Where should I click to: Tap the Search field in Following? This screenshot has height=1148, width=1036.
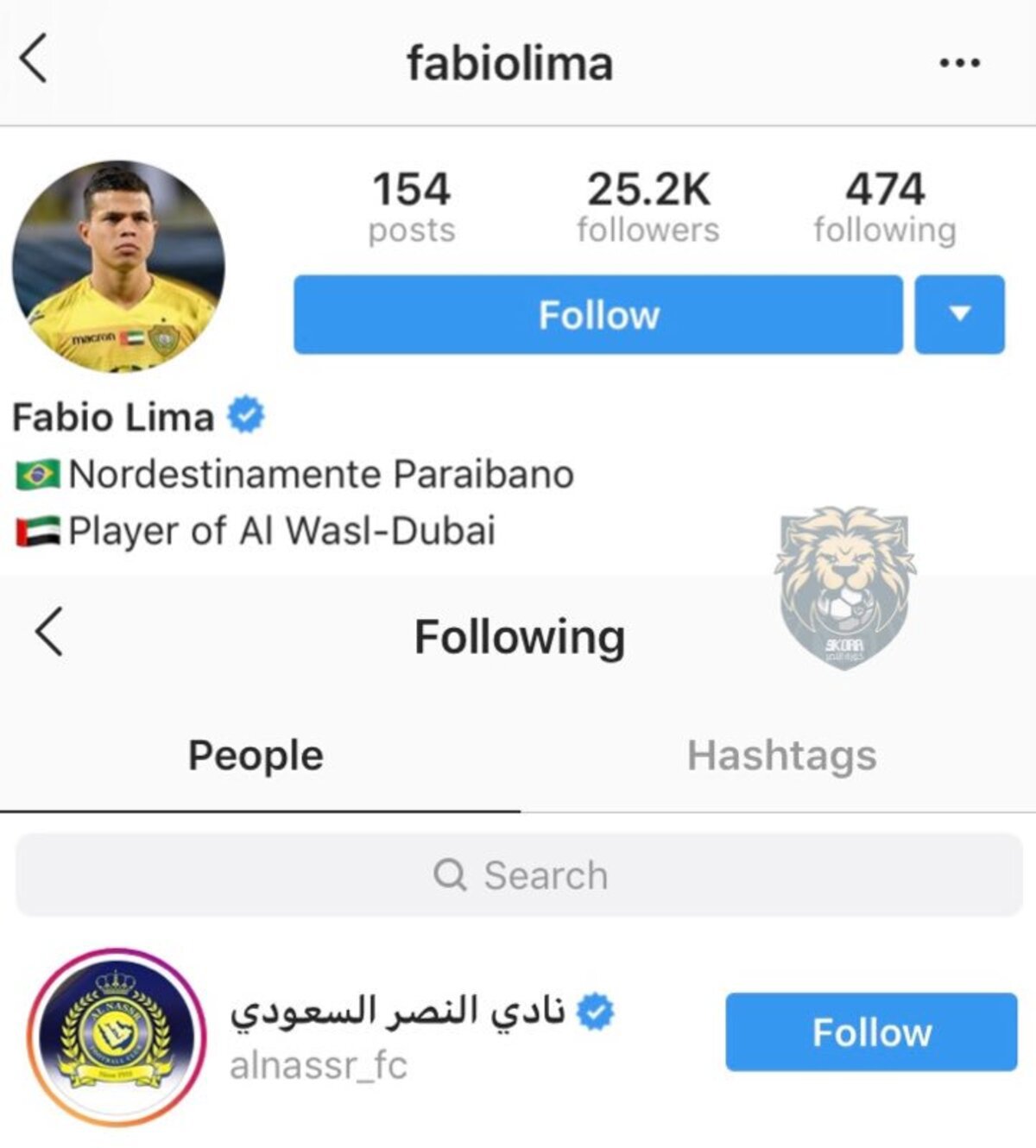(518, 875)
